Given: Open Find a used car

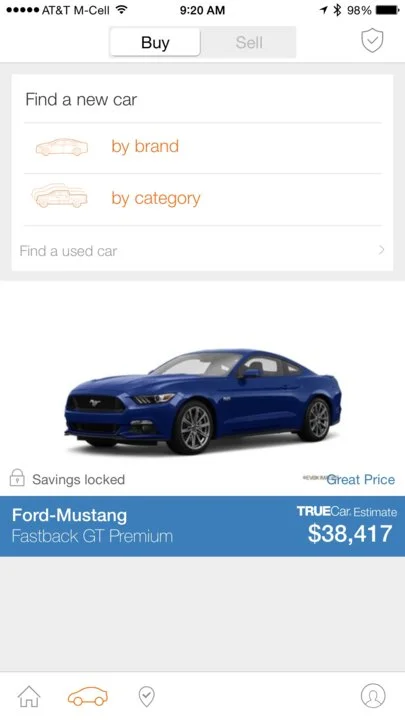Looking at the screenshot, I should (202, 251).
